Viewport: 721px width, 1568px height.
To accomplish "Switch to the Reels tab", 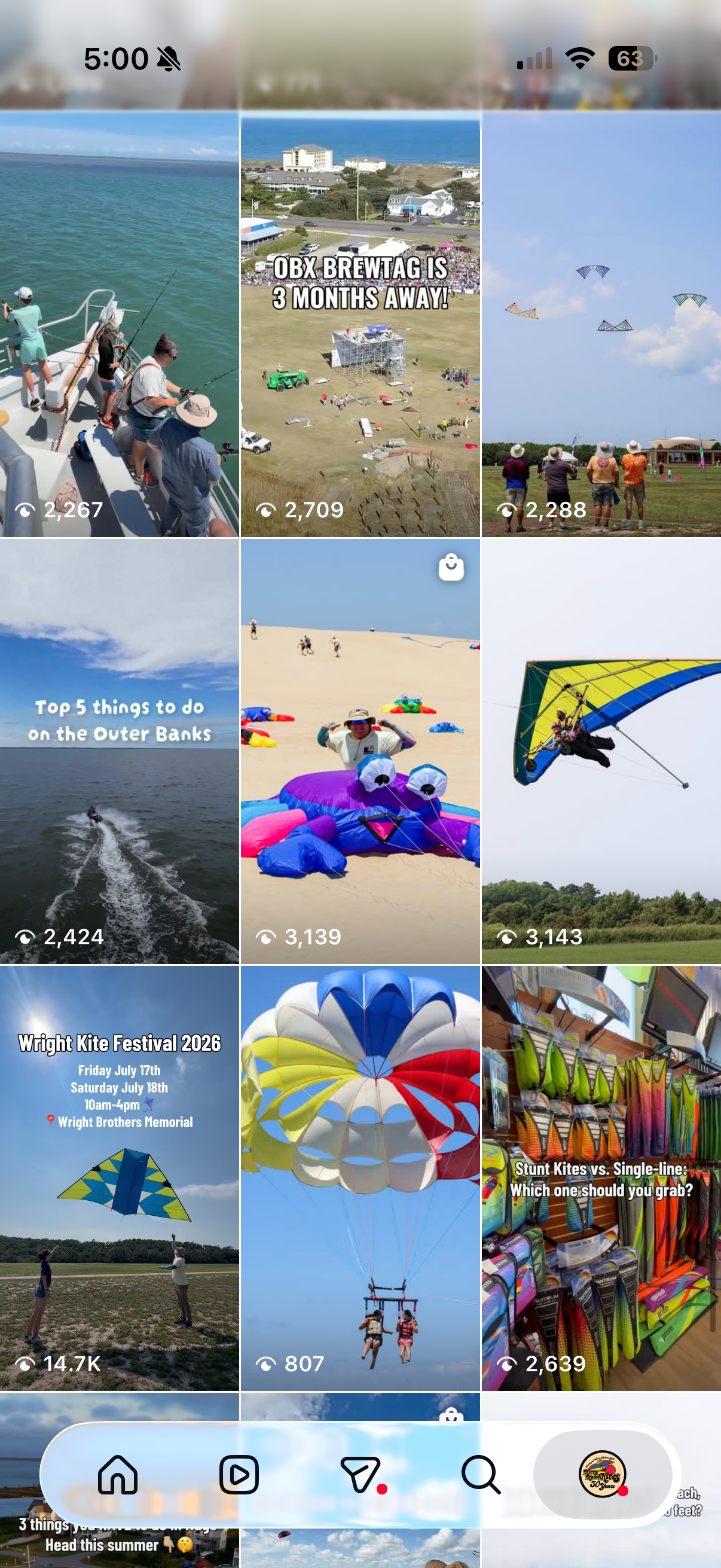I will tap(239, 1474).
